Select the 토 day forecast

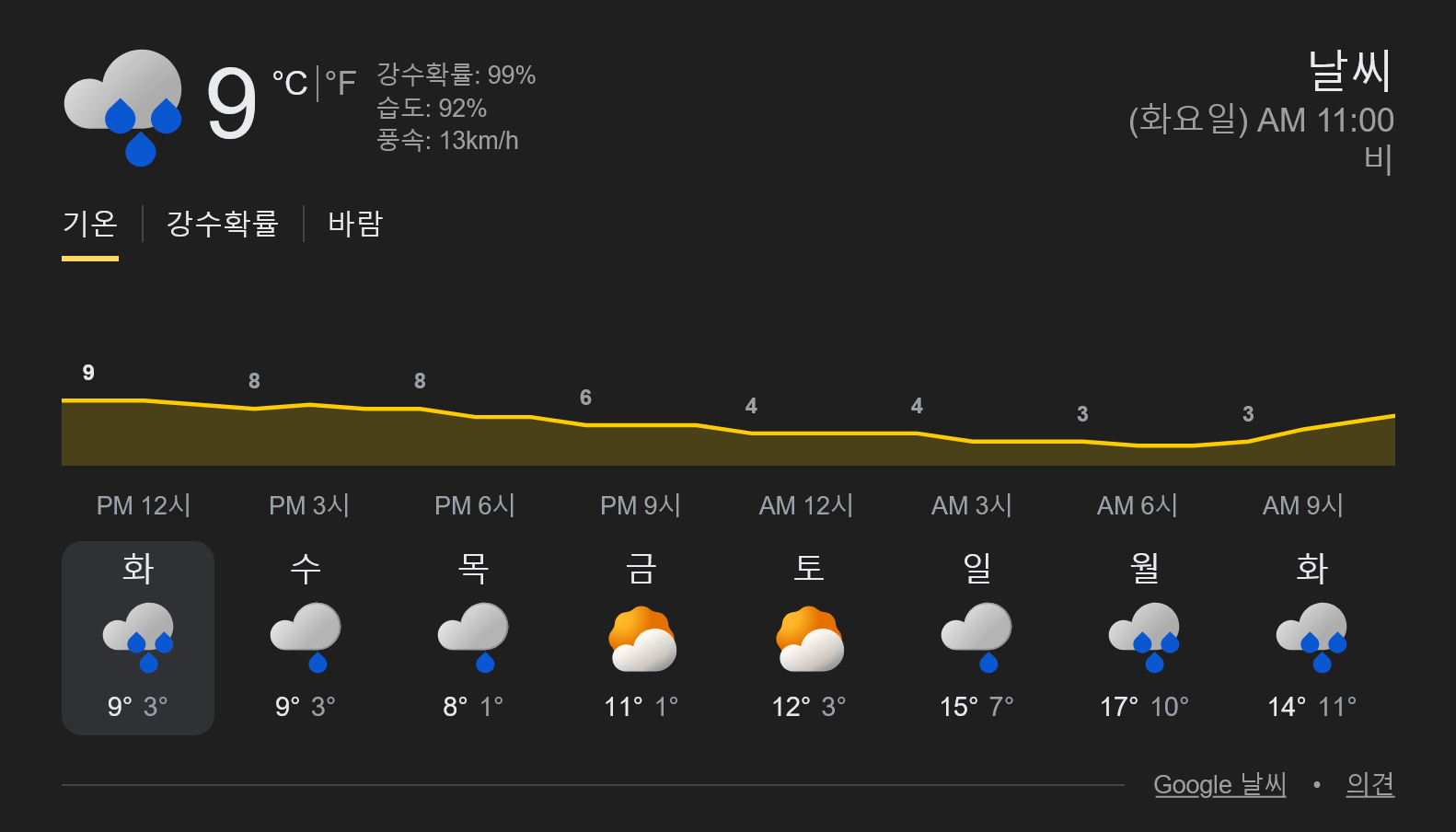click(809, 638)
